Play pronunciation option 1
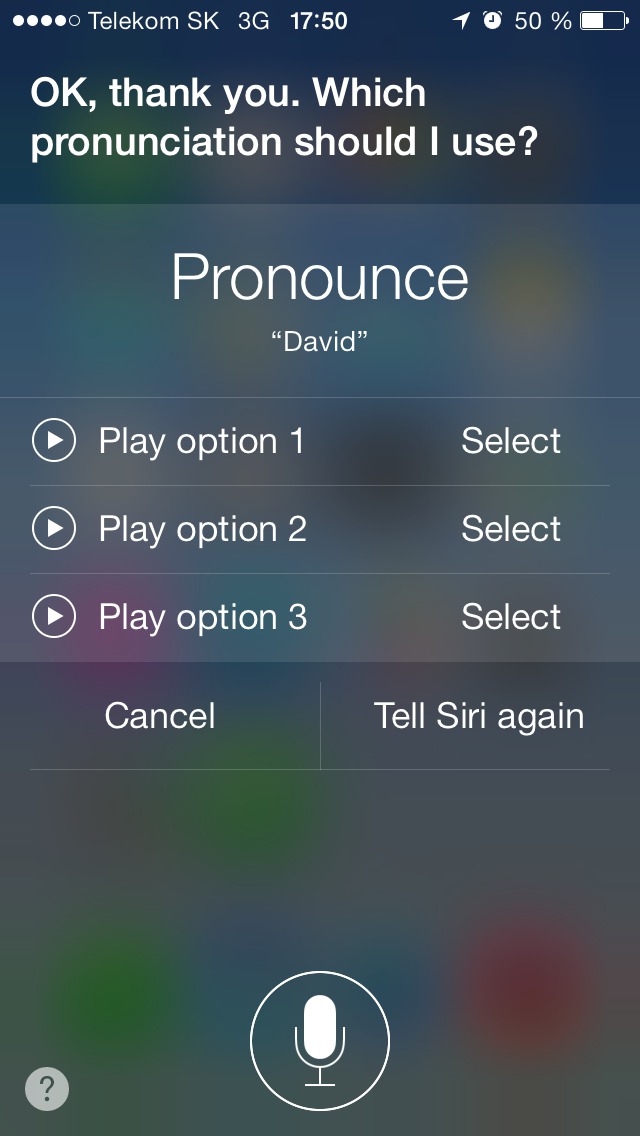The image size is (640, 1136). click(x=55, y=441)
